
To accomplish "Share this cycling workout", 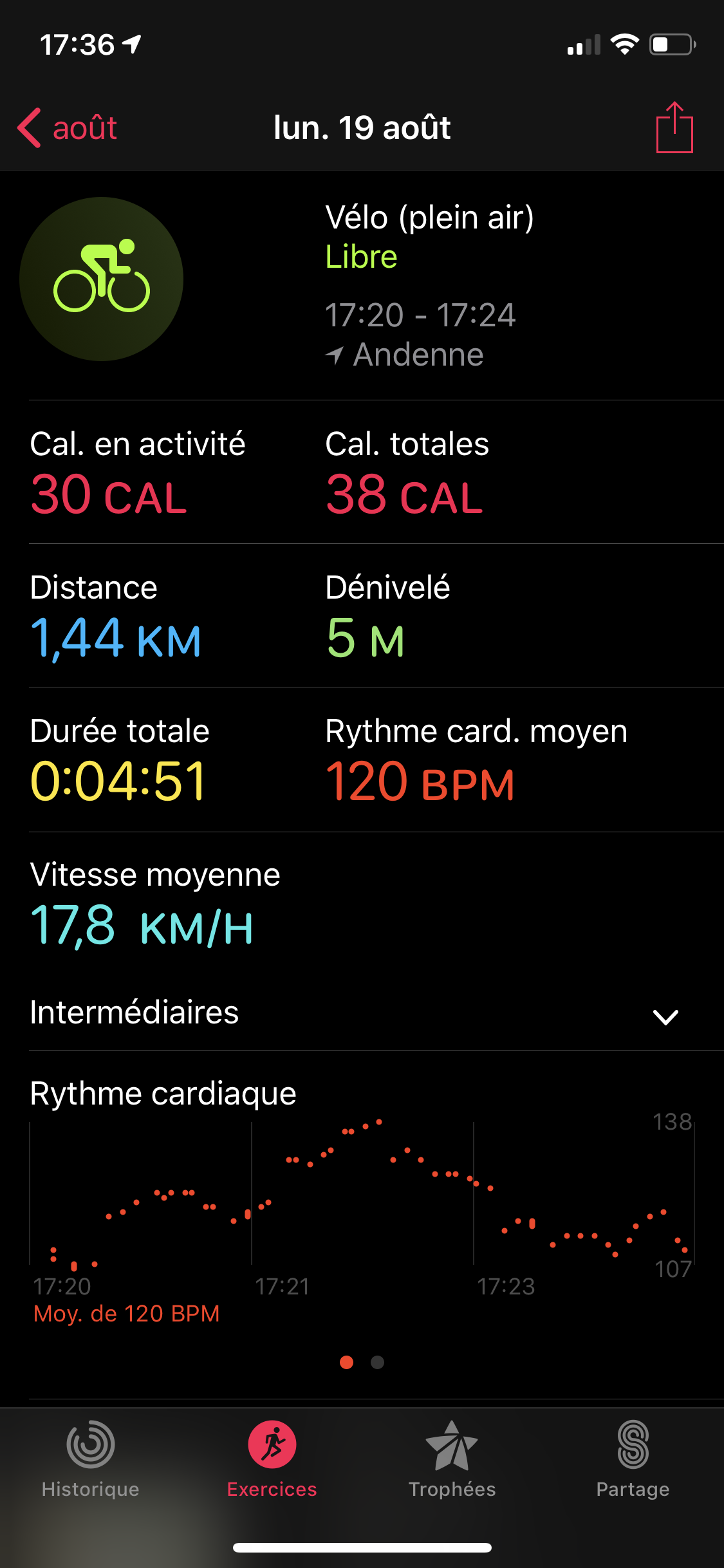I will (x=674, y=127).
